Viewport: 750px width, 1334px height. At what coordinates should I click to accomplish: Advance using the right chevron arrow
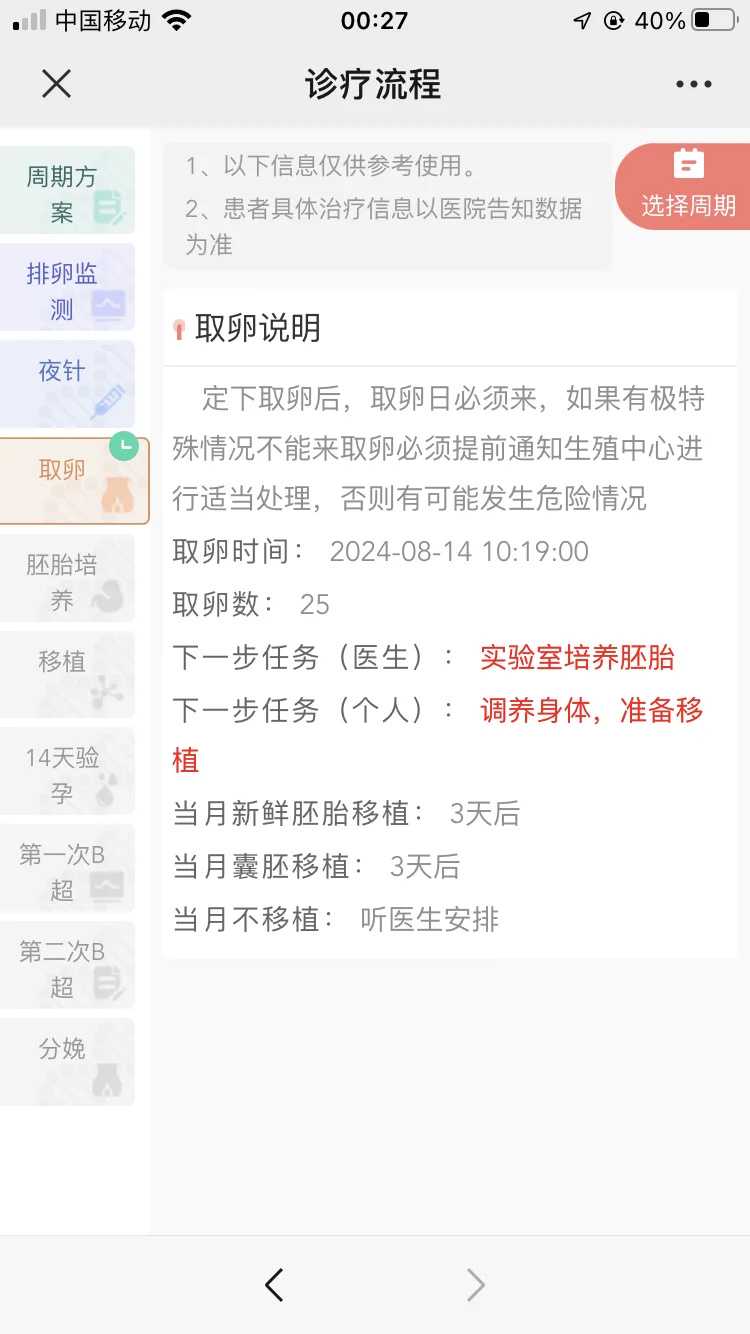475,1285
